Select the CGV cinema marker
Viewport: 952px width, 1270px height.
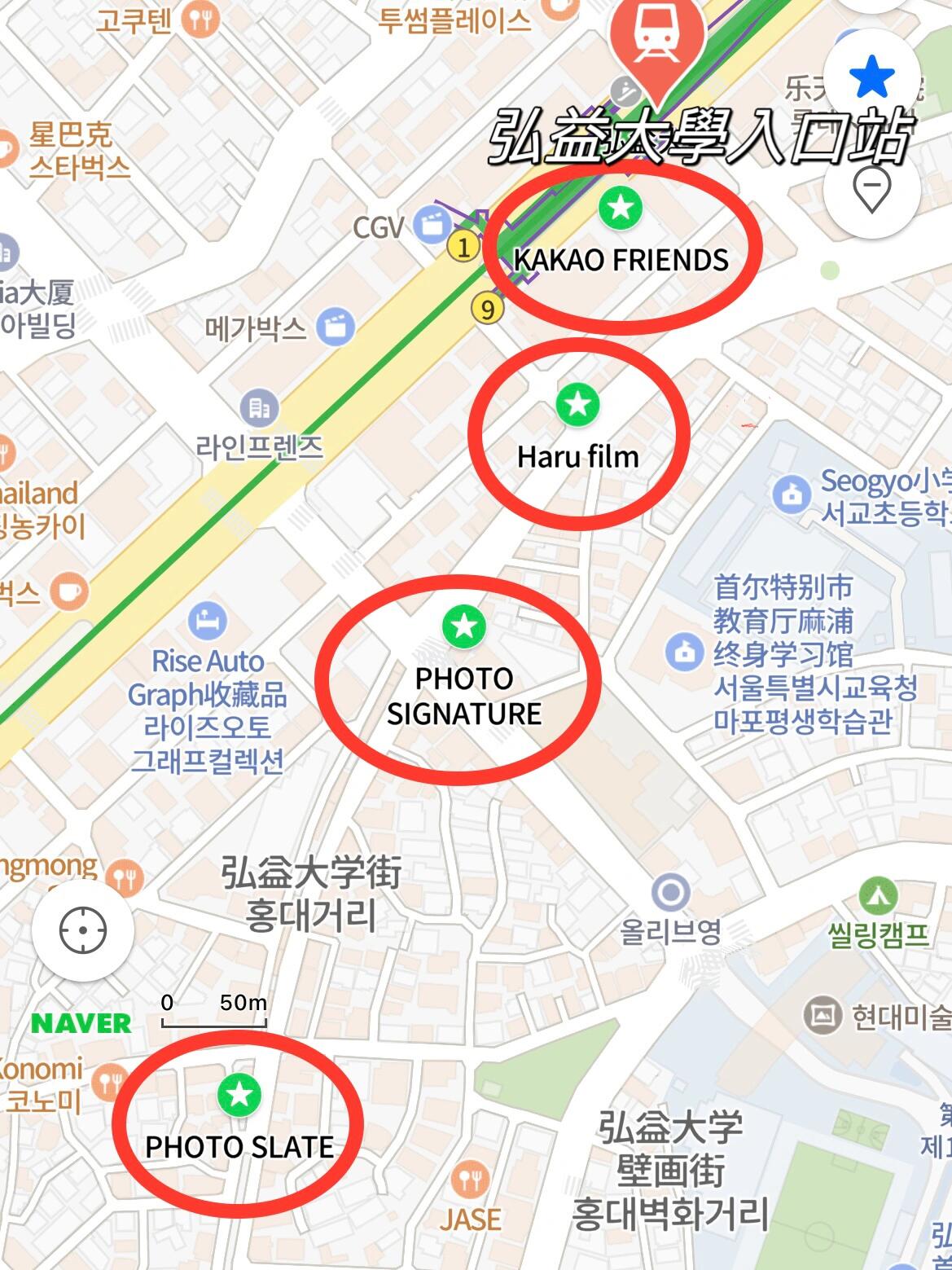point(430,226)
